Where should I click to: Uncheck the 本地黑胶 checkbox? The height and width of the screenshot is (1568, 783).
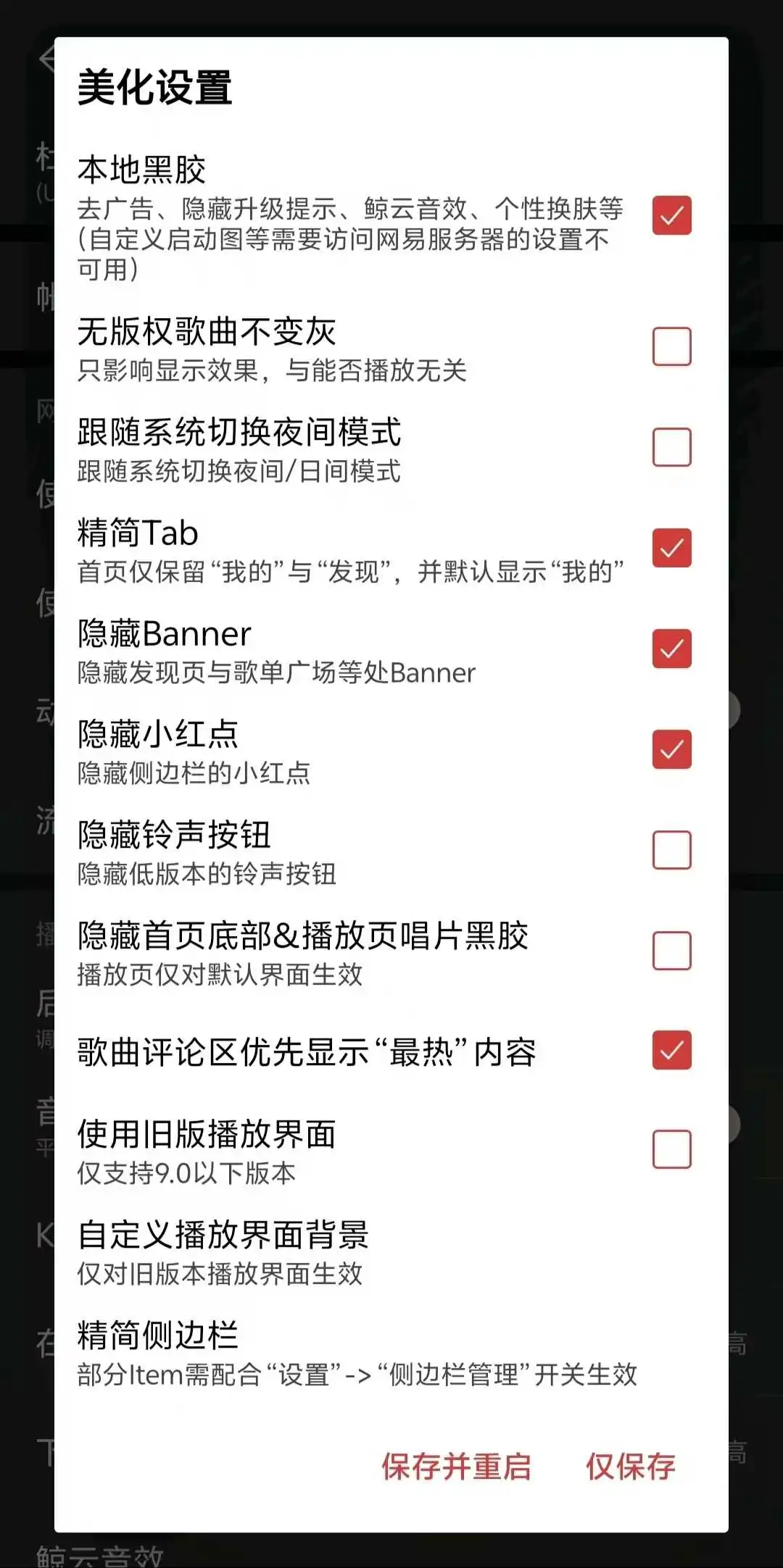pos(671,215)
